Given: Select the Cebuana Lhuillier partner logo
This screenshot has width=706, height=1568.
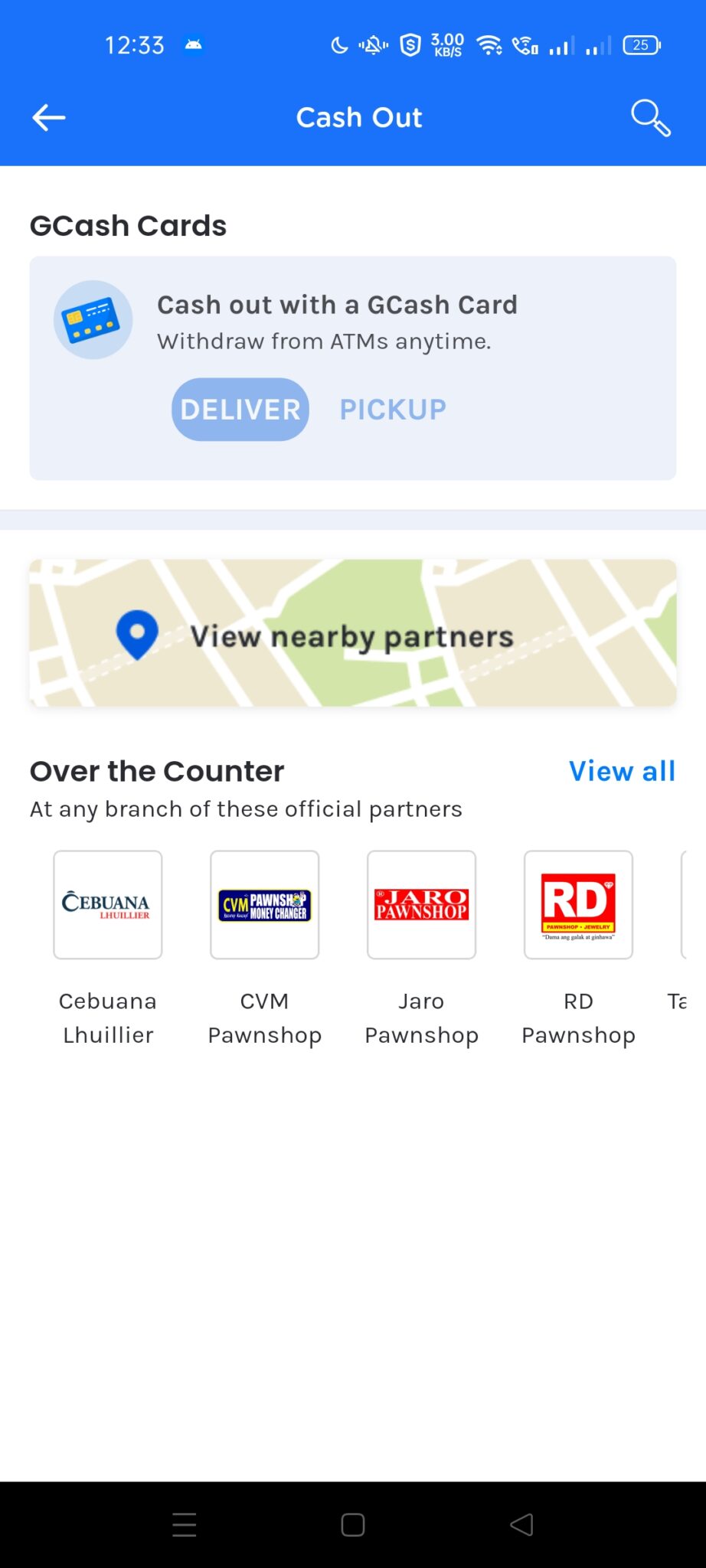Looking at the screenshot, I should coord(106,904).
